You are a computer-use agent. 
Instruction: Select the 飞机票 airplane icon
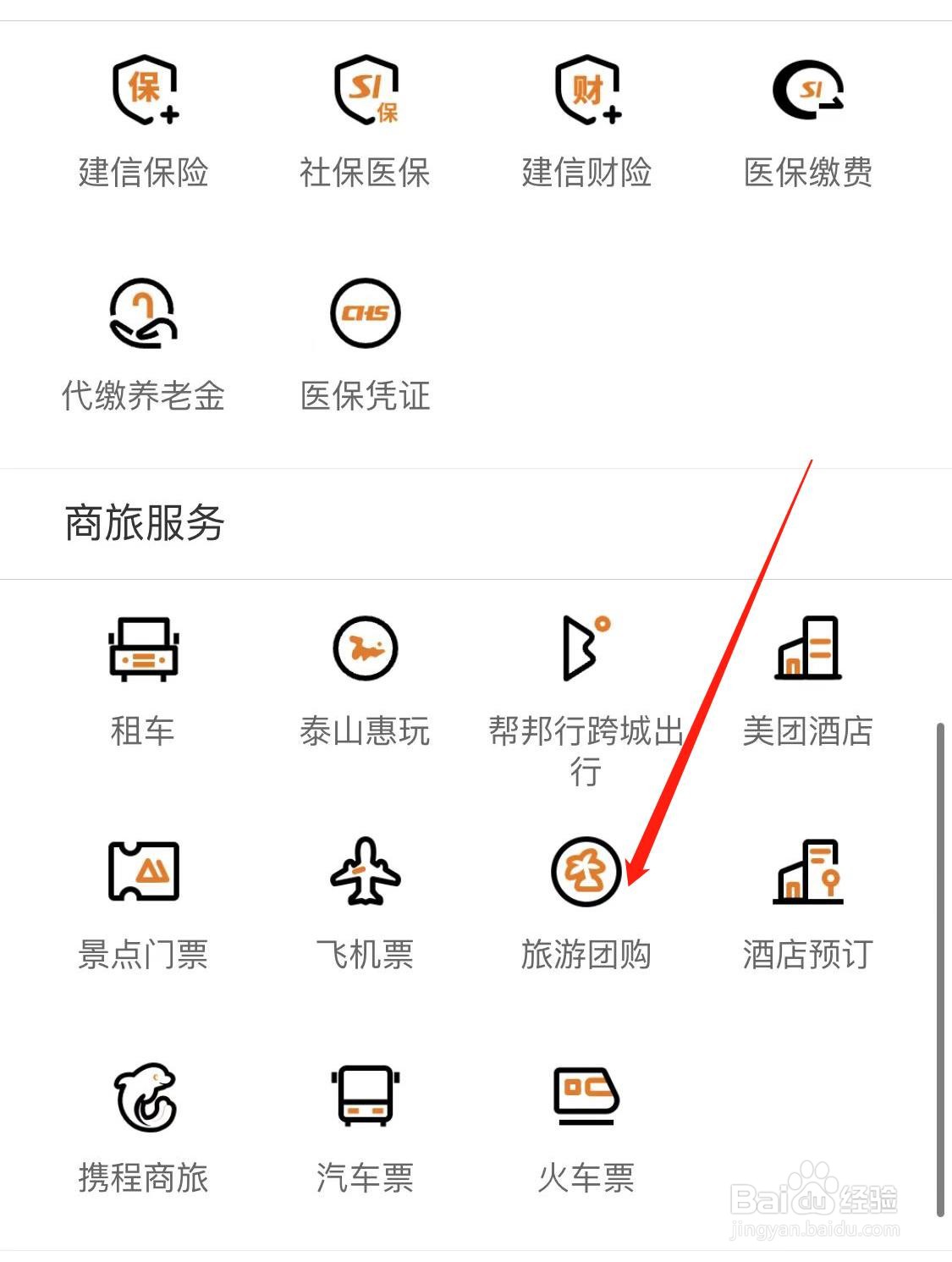click(366, 874)
